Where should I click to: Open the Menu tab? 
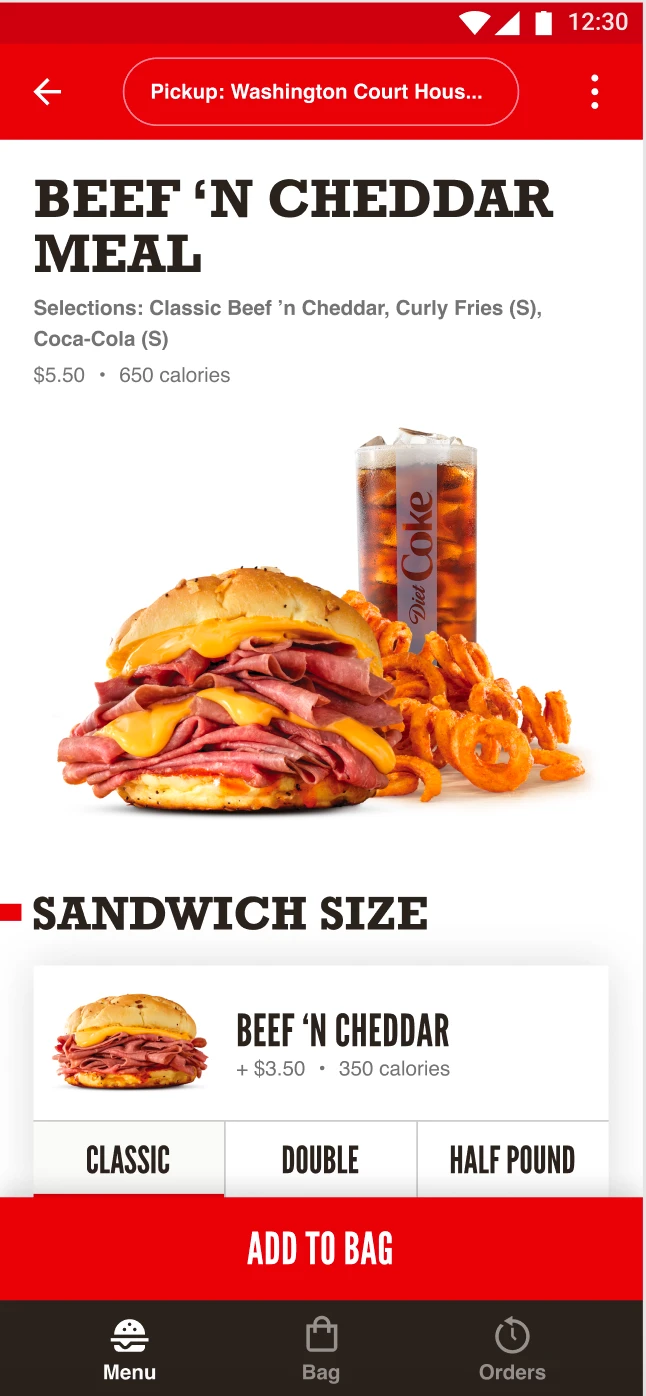pyautogui.click(x=129, y=1349)
